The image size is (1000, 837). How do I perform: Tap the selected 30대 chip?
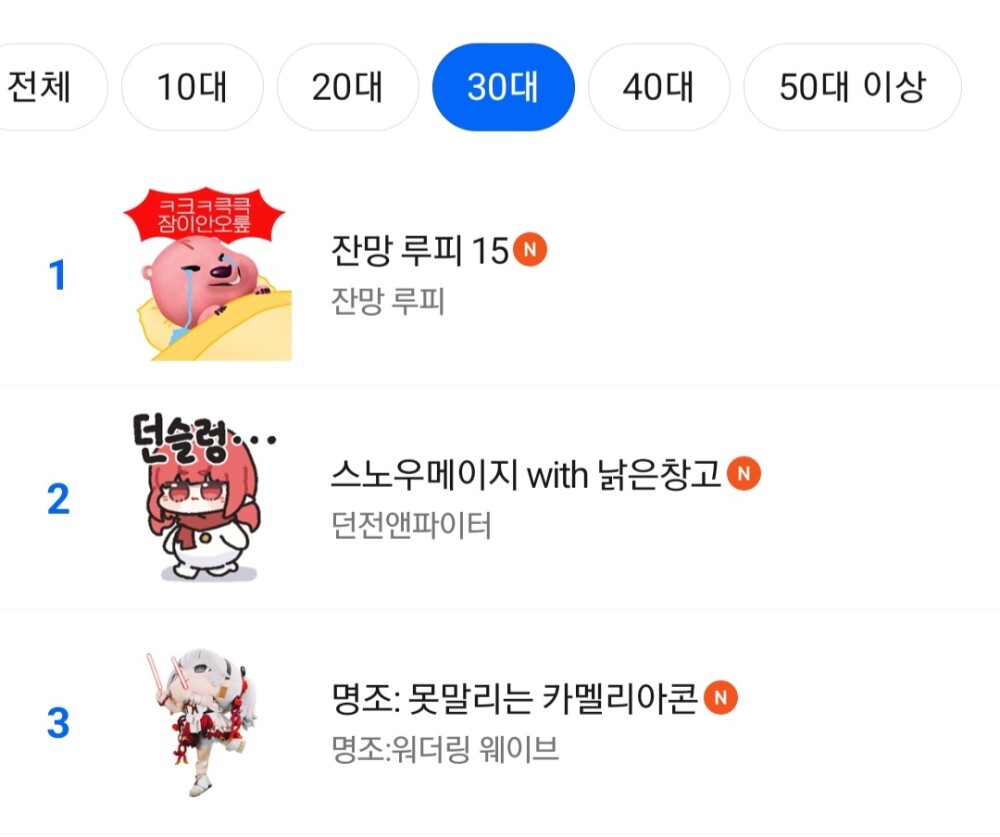pyautogui.click(x=503, y=88)
